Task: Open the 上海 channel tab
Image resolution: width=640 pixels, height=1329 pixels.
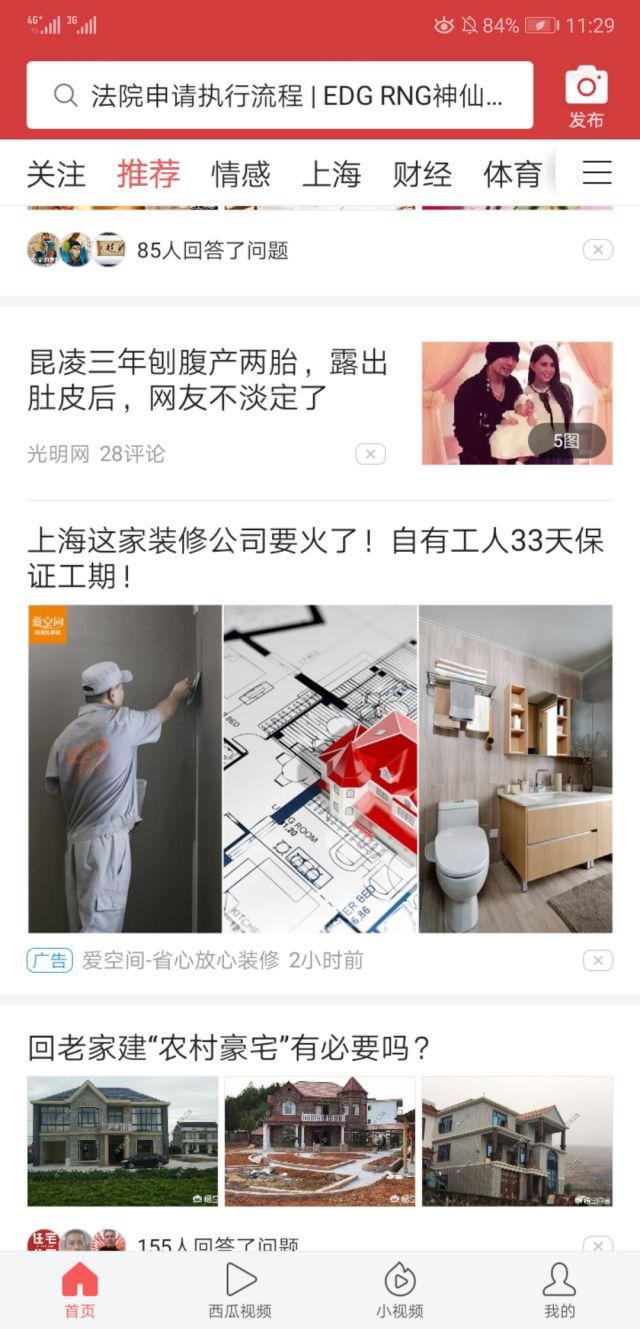Action: (x=331, y=174)
